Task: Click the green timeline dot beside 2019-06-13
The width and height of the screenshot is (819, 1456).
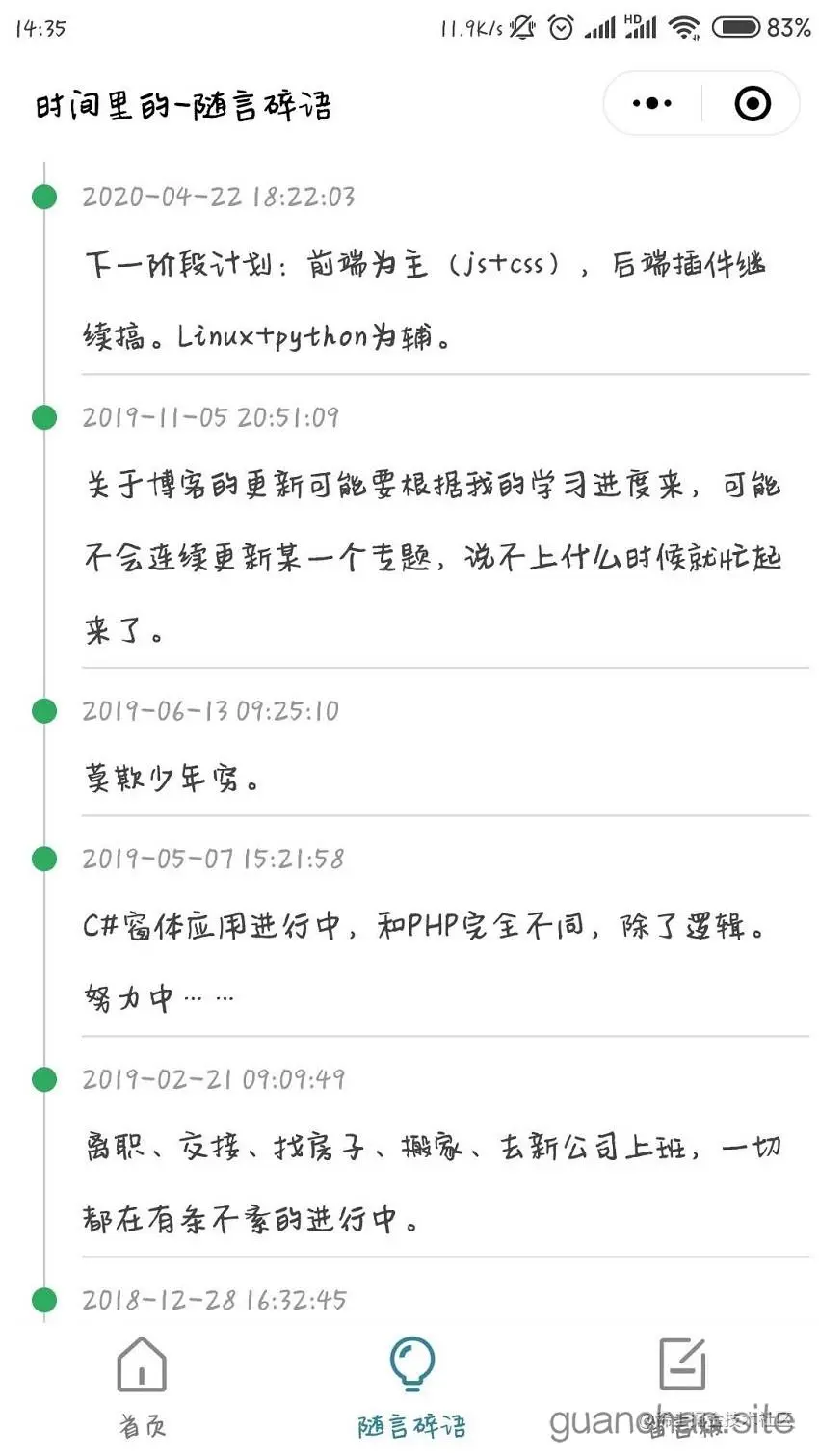Action: (x=42, y=711)
